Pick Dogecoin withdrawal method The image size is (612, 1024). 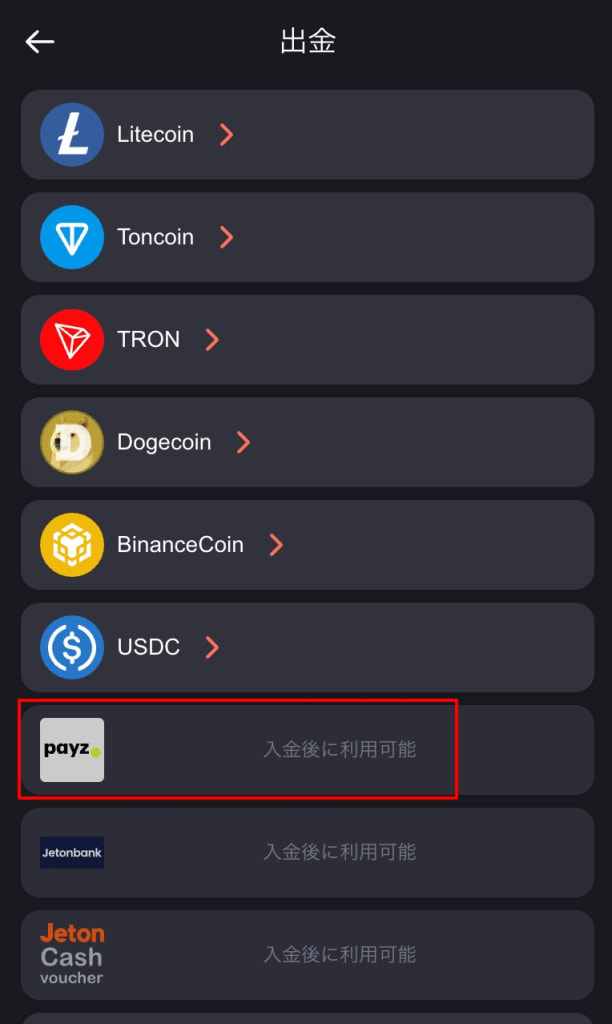click(x=307, y=442)
